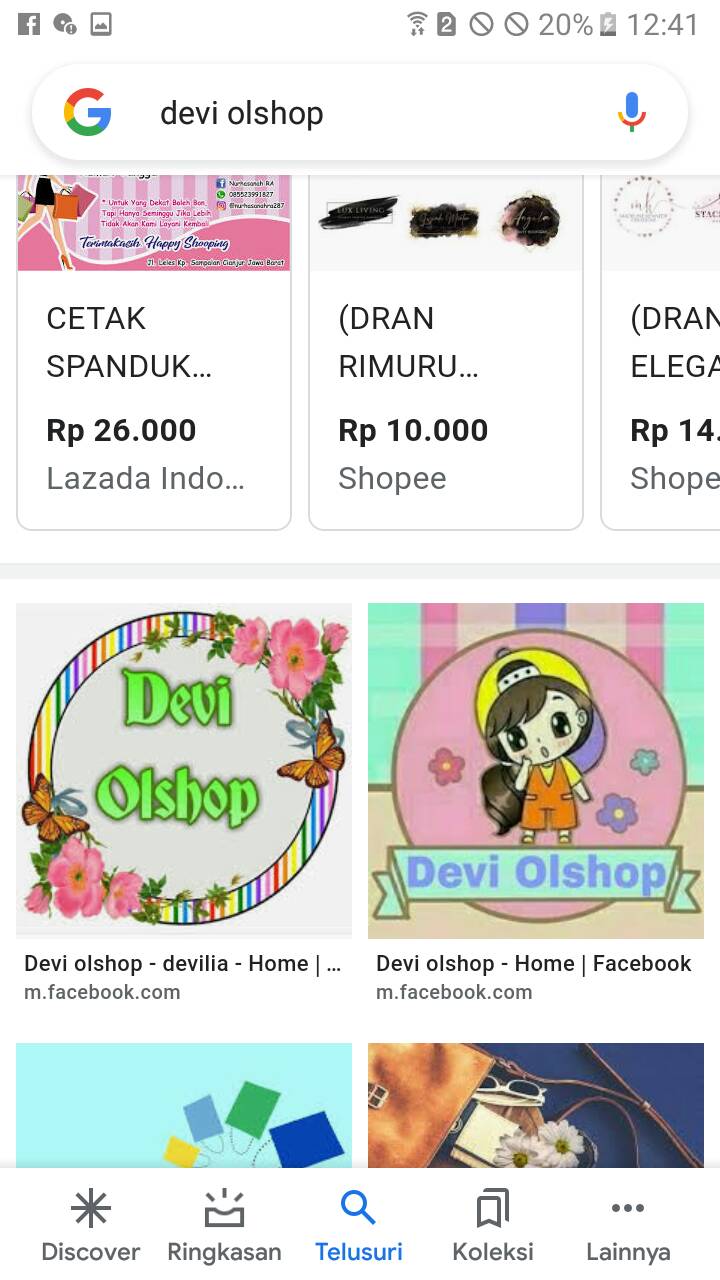Open the Google logo icon
This screenshot has width=720, height=1280.
click(x=88, y=113)
